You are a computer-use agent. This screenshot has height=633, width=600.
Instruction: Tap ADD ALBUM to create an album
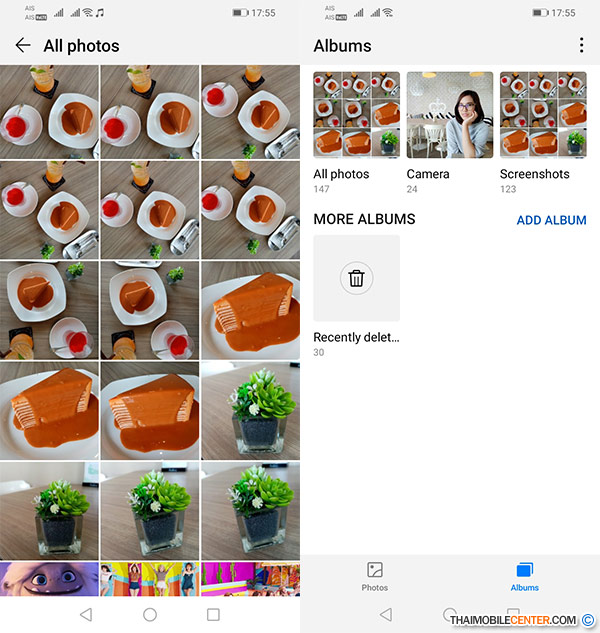tap(551, 220)
